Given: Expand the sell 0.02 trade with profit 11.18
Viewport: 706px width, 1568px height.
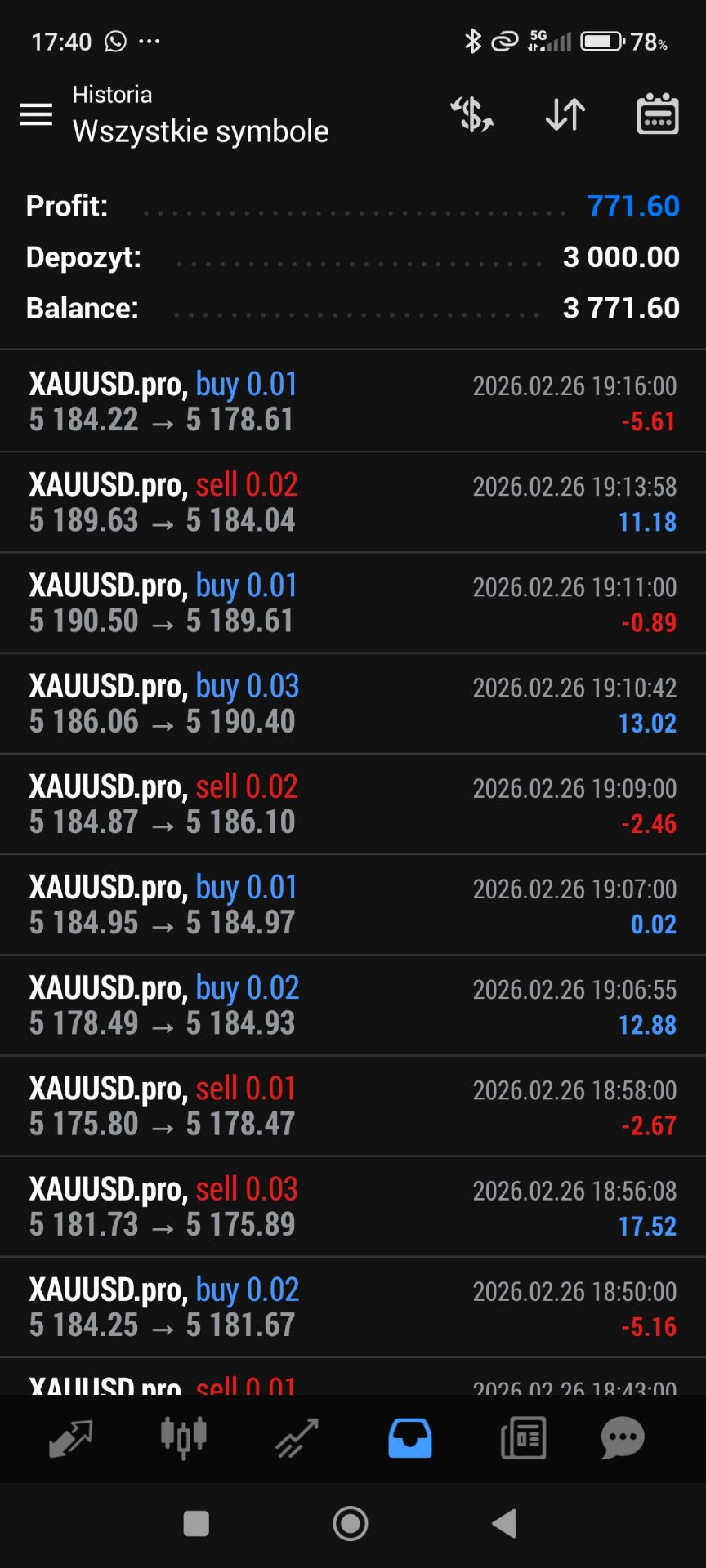Looking at the screenshot, I should click(x=353, y=502).
